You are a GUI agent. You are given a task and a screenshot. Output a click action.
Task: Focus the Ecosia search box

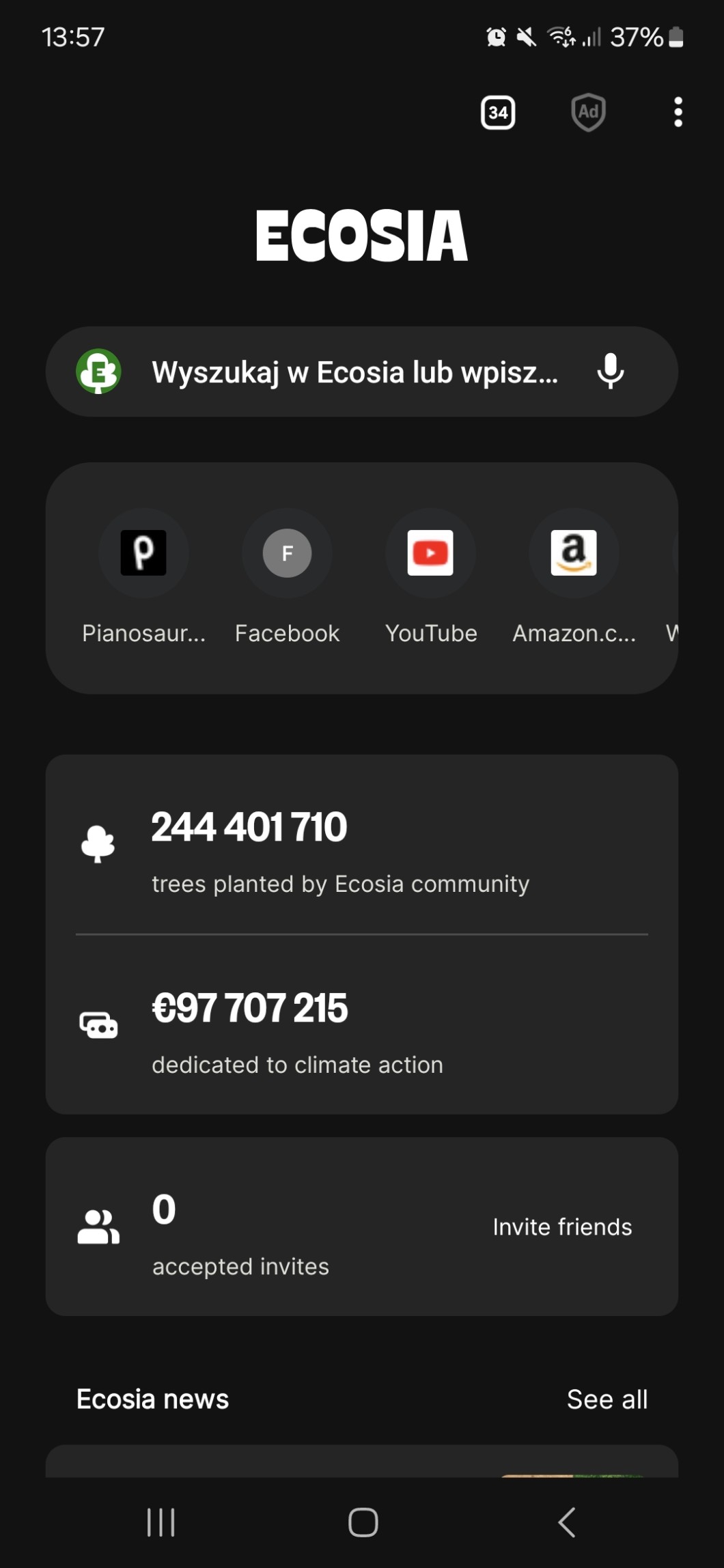(354, 372)
